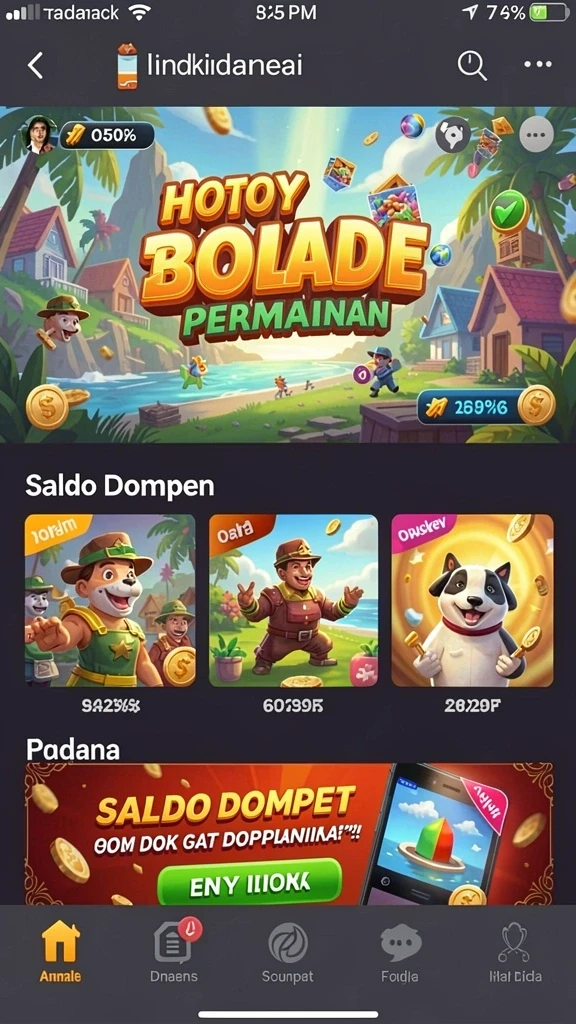Image resolution: width=576 pixels, height=1024 pixels.
Task: Switch to the Iilal Dida tab
Action: (515, 952)
